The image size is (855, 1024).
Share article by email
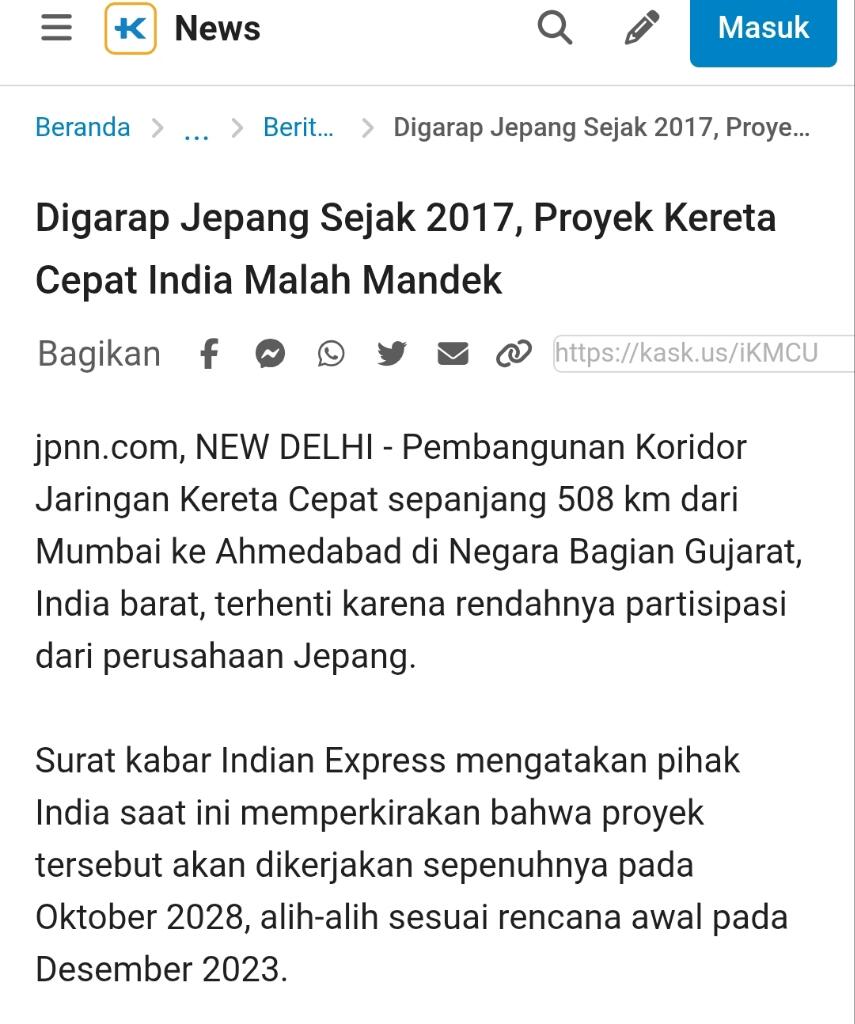click(x=453, y=353)
